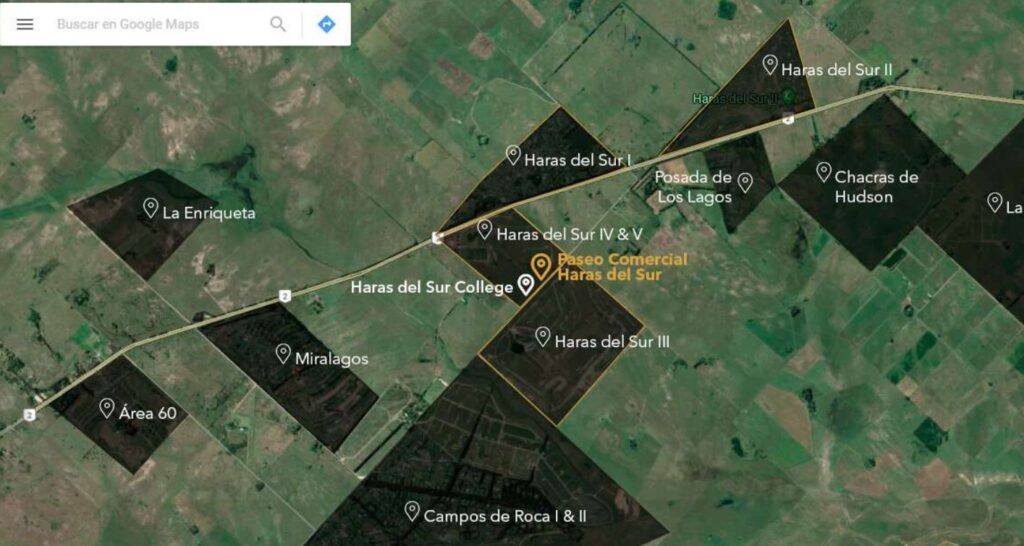Open the Área 60 map pin

107,408
